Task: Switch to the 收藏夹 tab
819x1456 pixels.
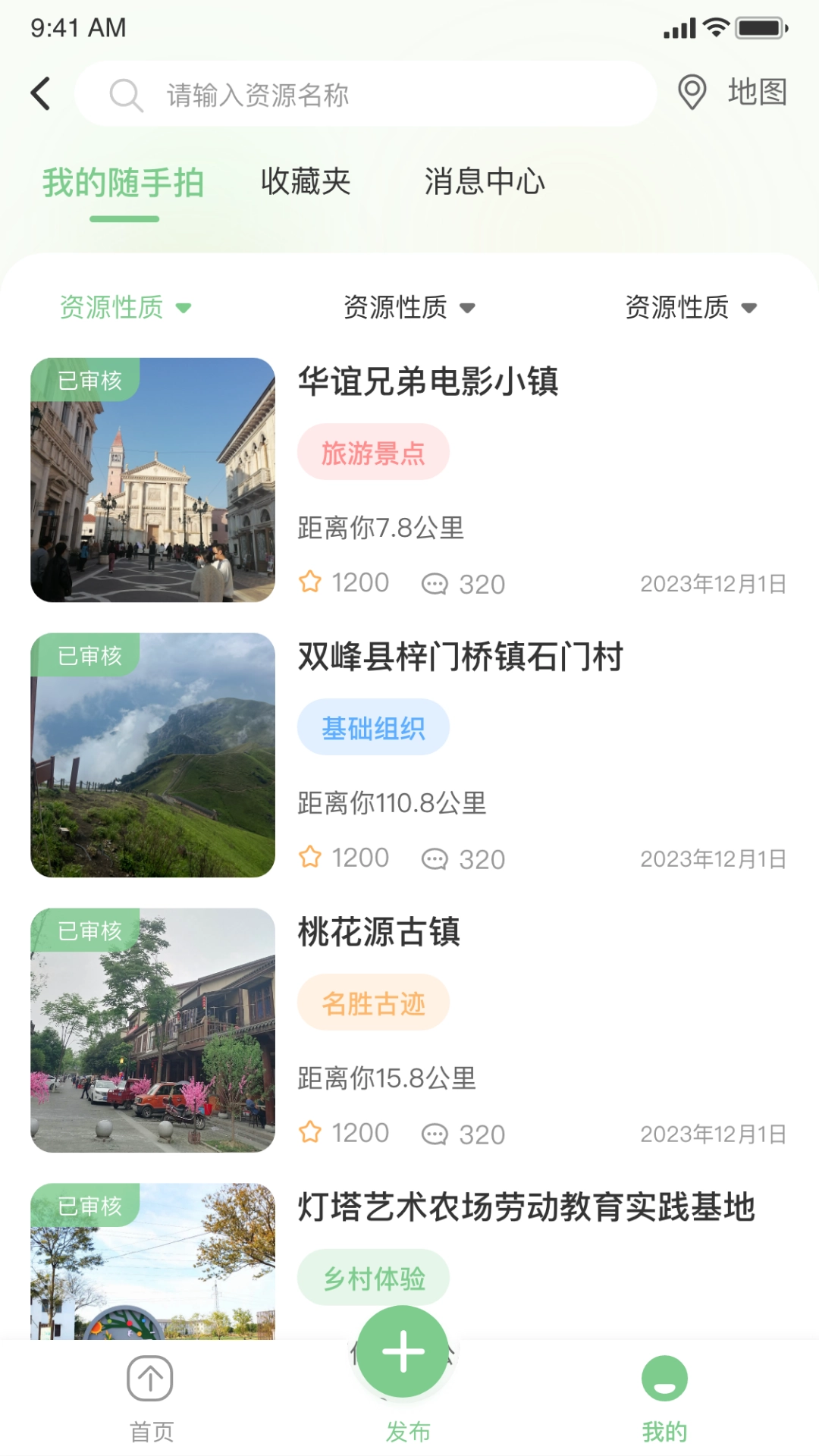Action: (x=305, y=182)
